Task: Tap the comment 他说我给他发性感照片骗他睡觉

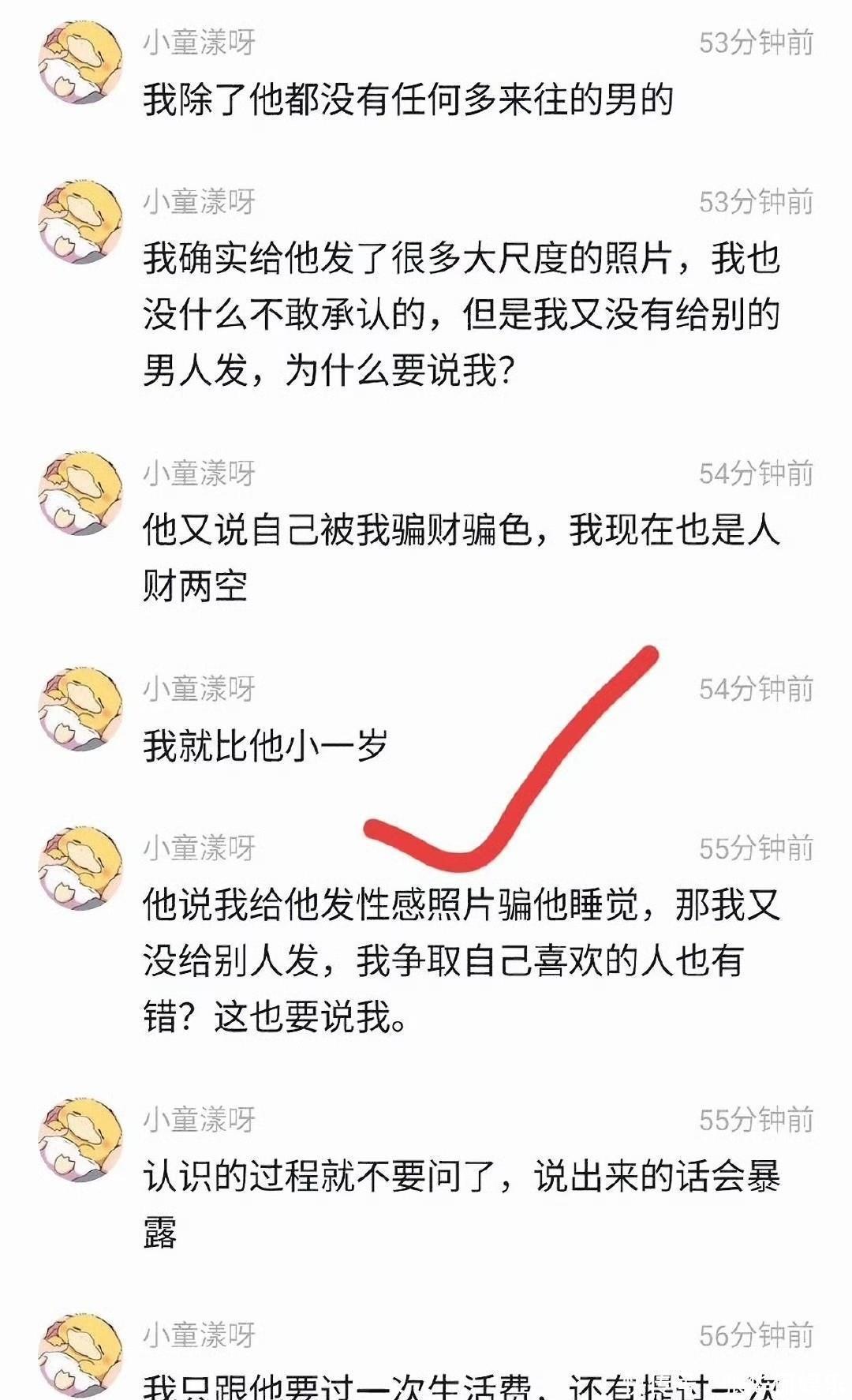Action: pyautogui.click(x=461, y=960)
